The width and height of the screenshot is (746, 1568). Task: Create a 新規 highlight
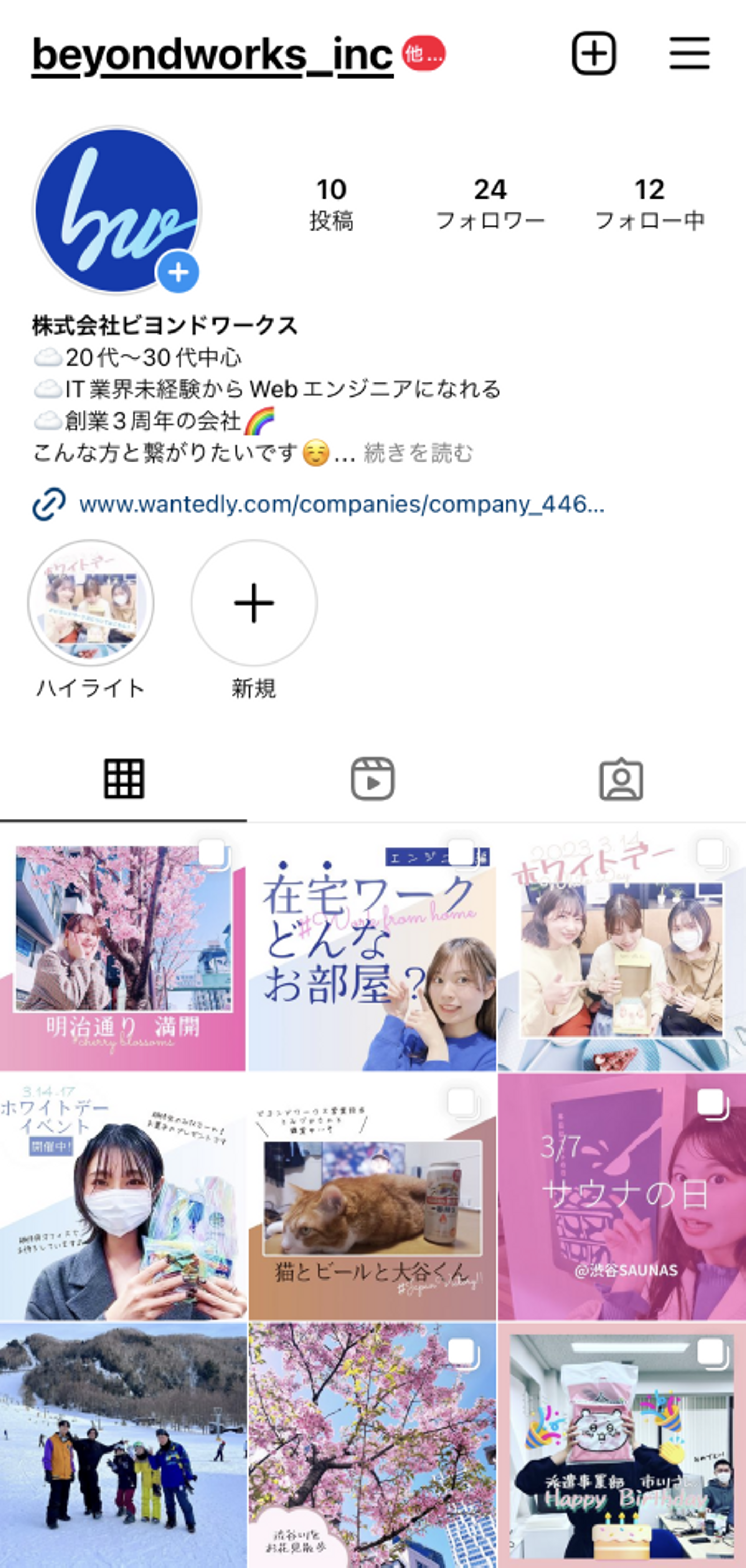pyautogui.click(x=254, y=602)
